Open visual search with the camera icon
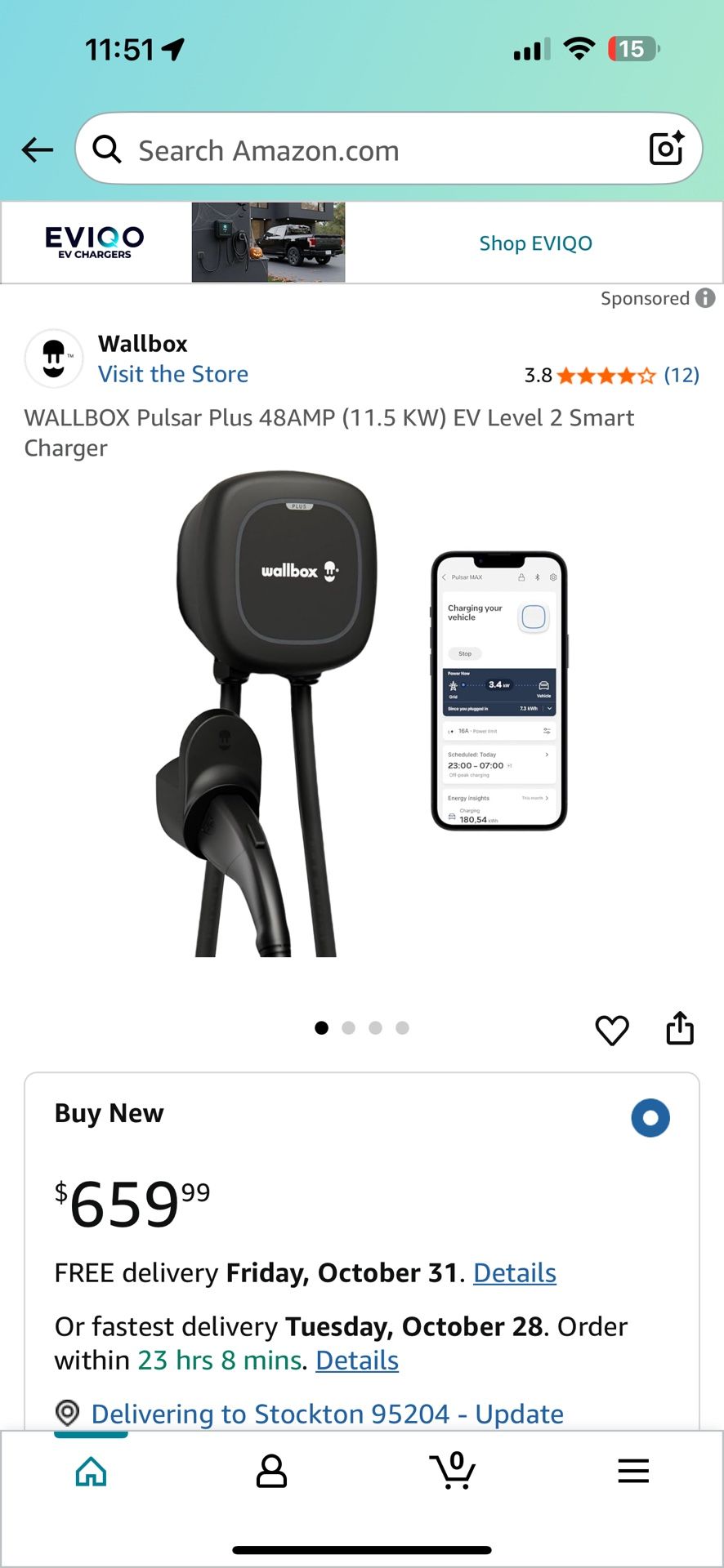Image resolution: width=724 pixels, height=1568 pixels. (664, 149)
